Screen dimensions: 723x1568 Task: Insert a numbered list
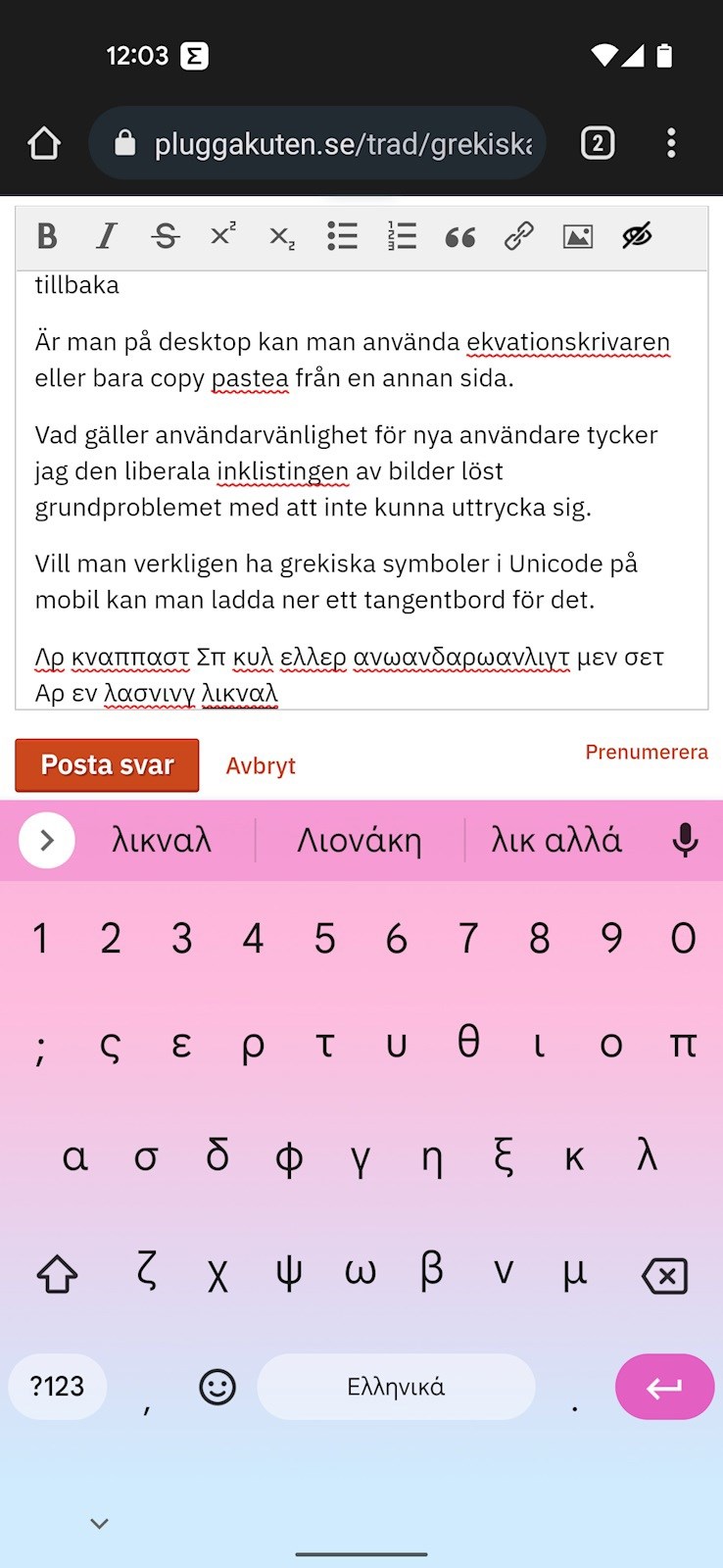point(402,236)
